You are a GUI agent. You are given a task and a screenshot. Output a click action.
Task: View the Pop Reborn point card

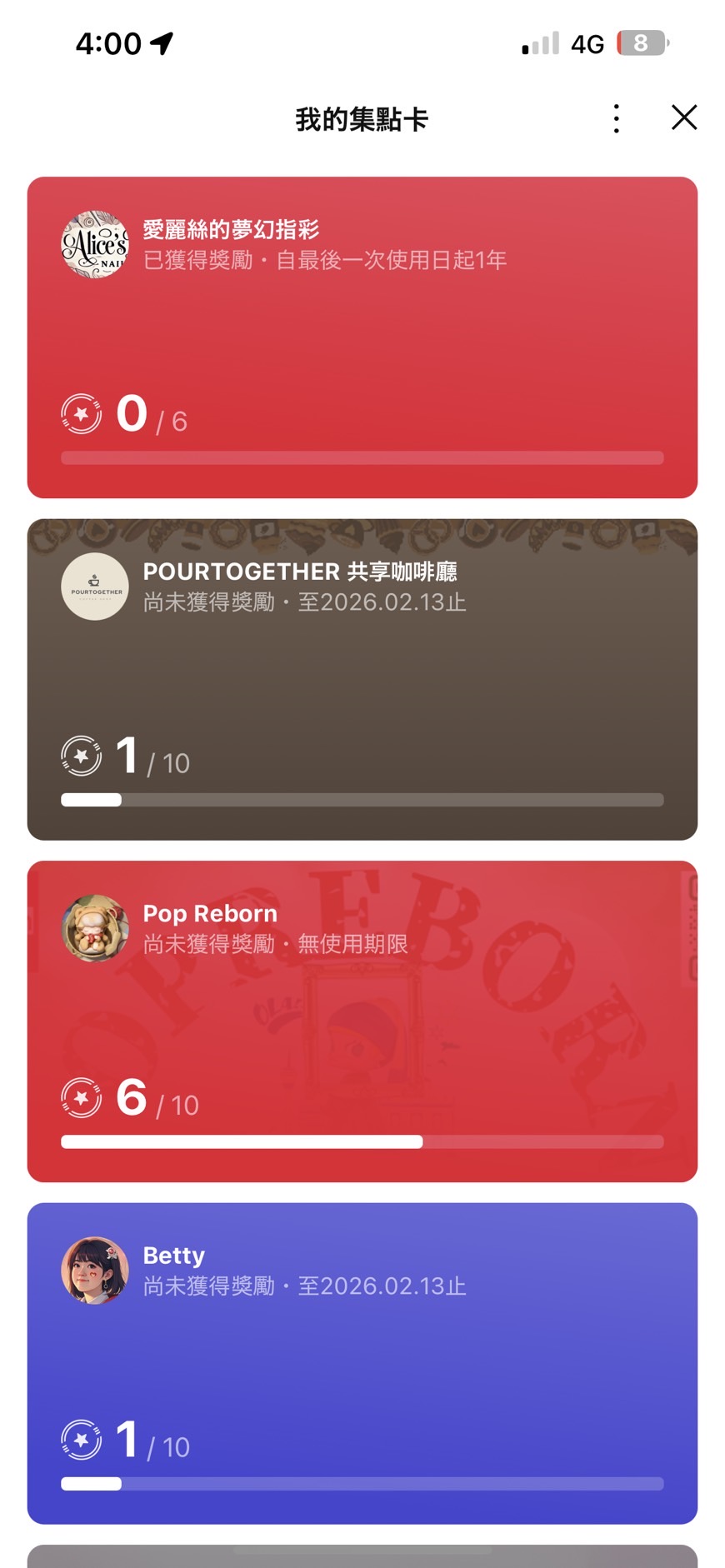coord(362,1021)
